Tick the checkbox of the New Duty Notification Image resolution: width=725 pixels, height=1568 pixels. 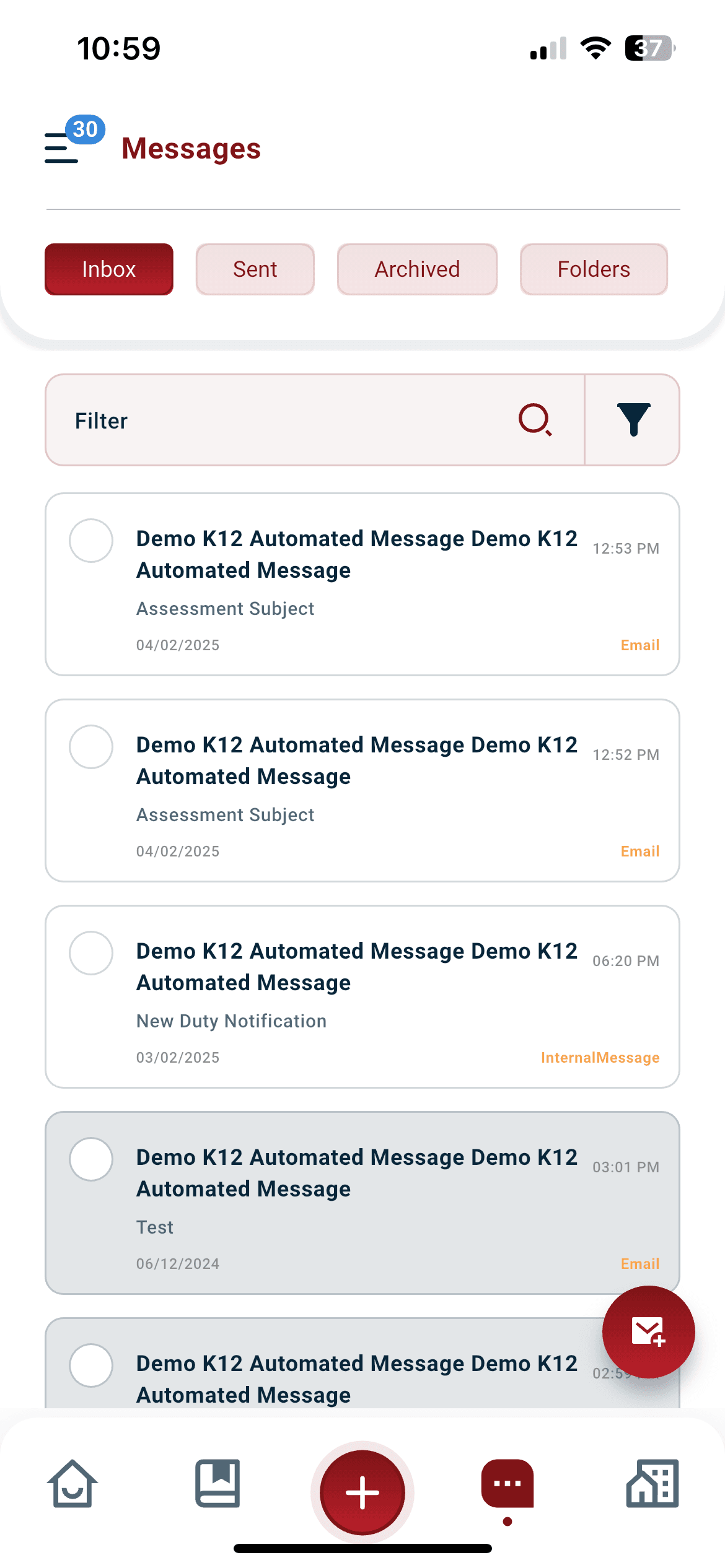coord(91,953)
